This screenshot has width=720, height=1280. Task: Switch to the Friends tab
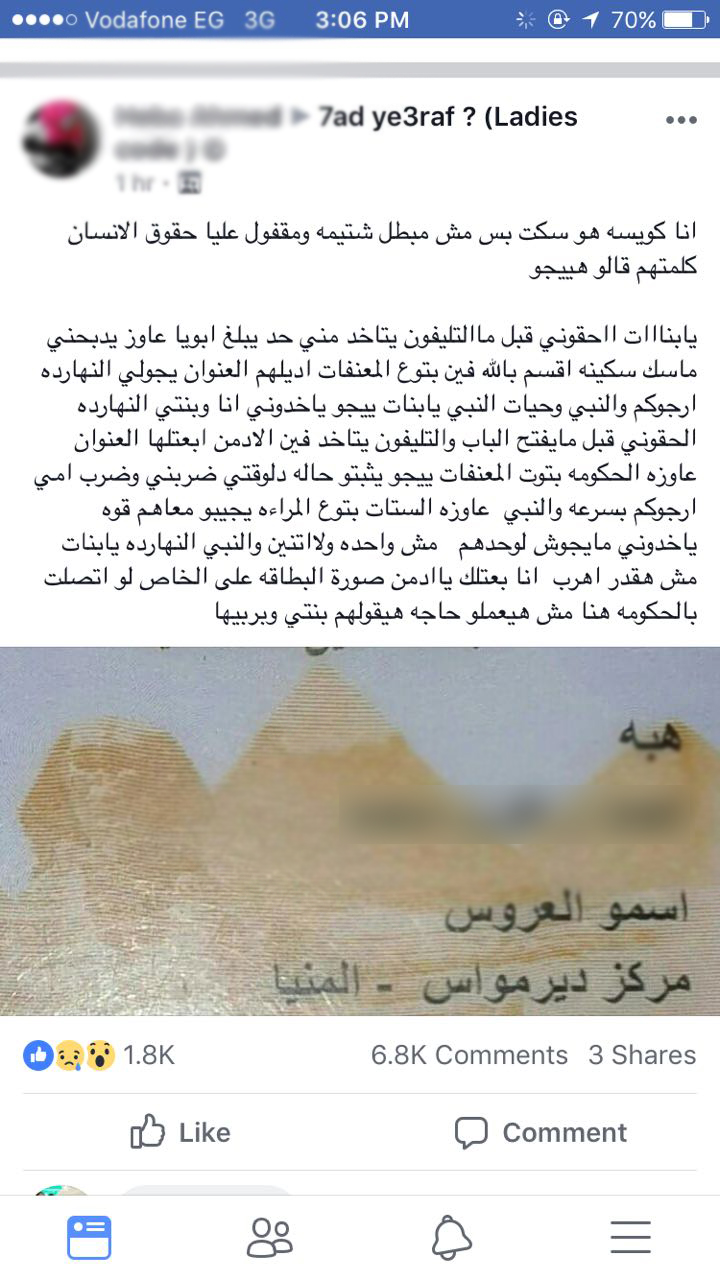pos(270,1238)
